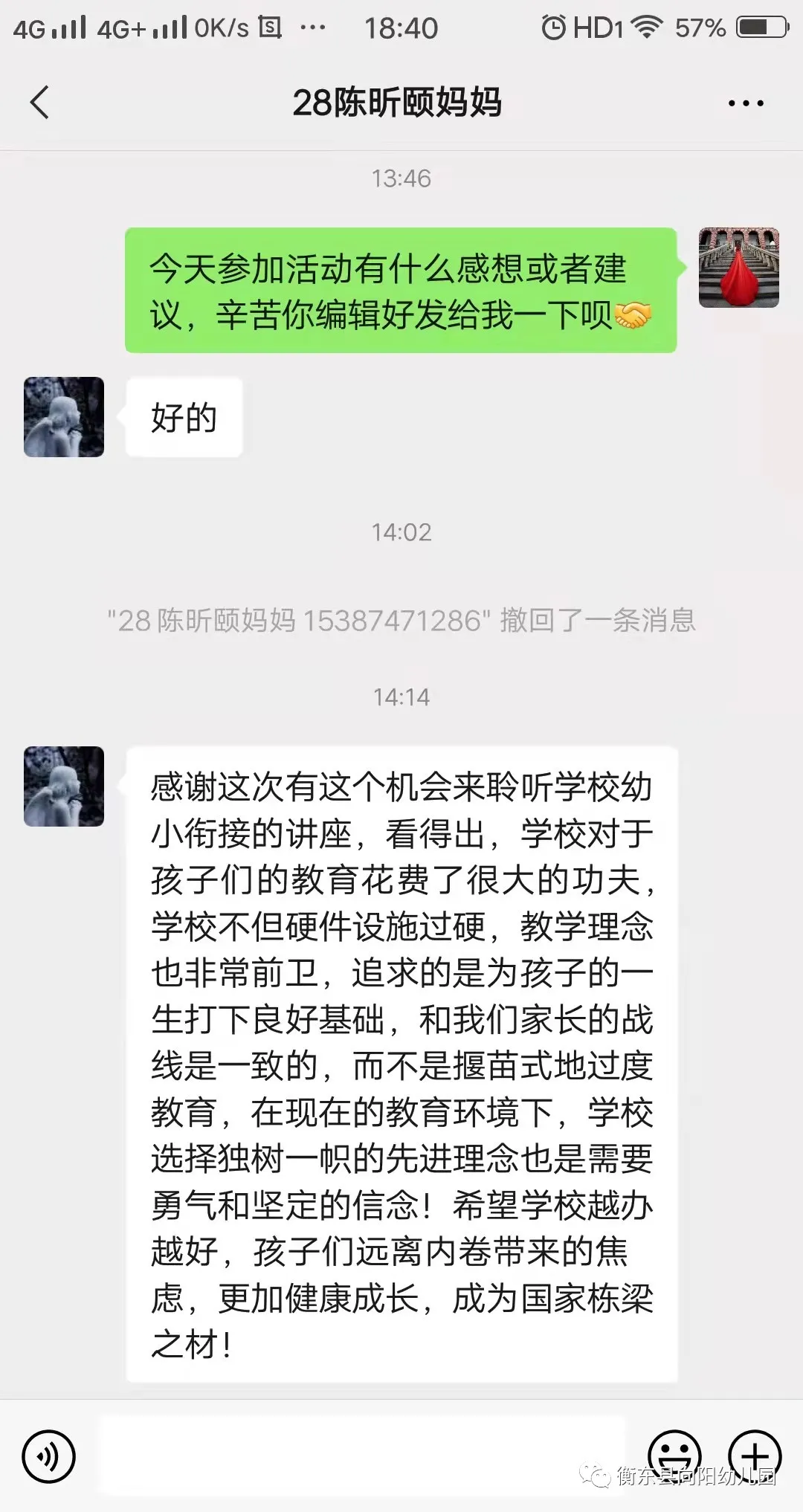Screen dimensions: 803x1512
Task: Open the plus attachment menu
Action: (x=754, y=1456)
